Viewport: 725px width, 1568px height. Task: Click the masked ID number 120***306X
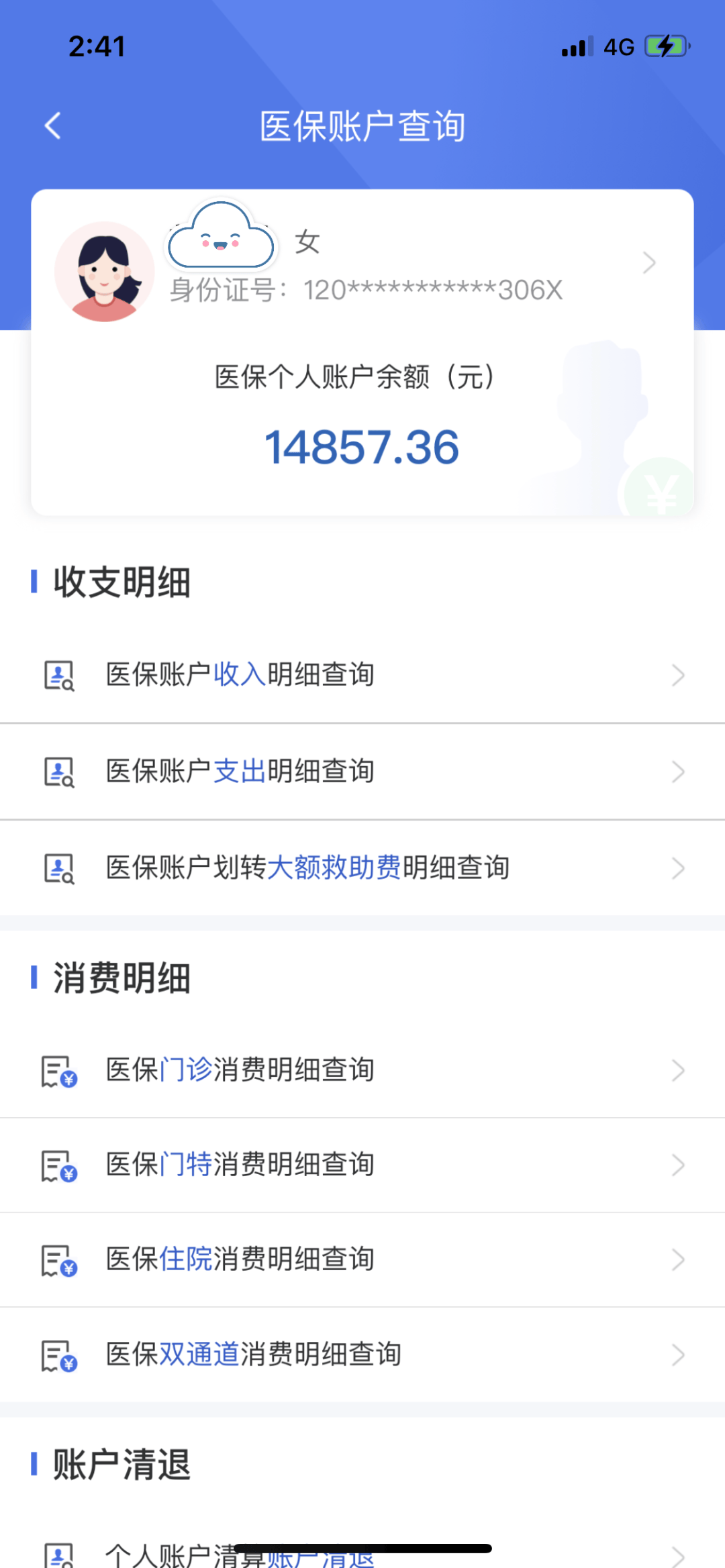432,290
